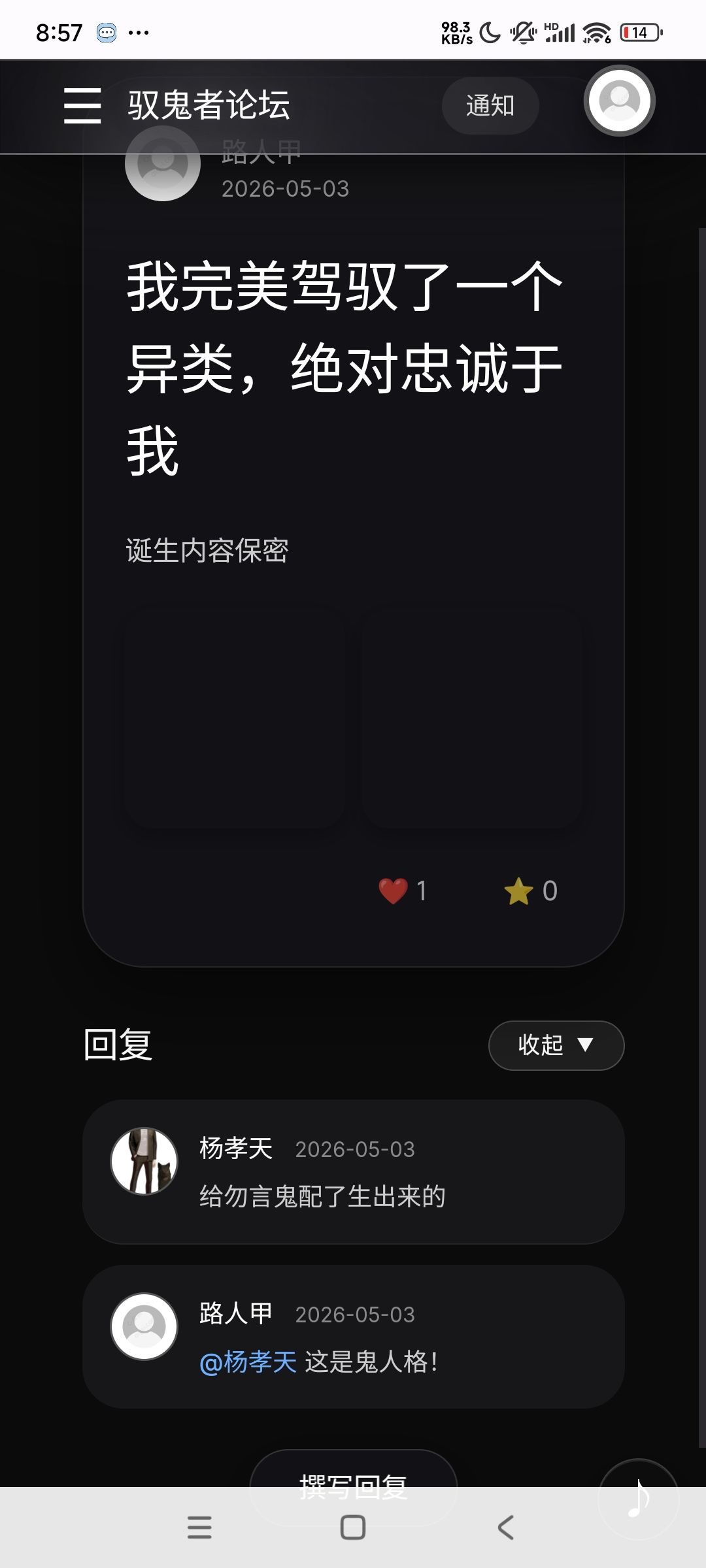Open the second image tile in the post

[472, 719]
